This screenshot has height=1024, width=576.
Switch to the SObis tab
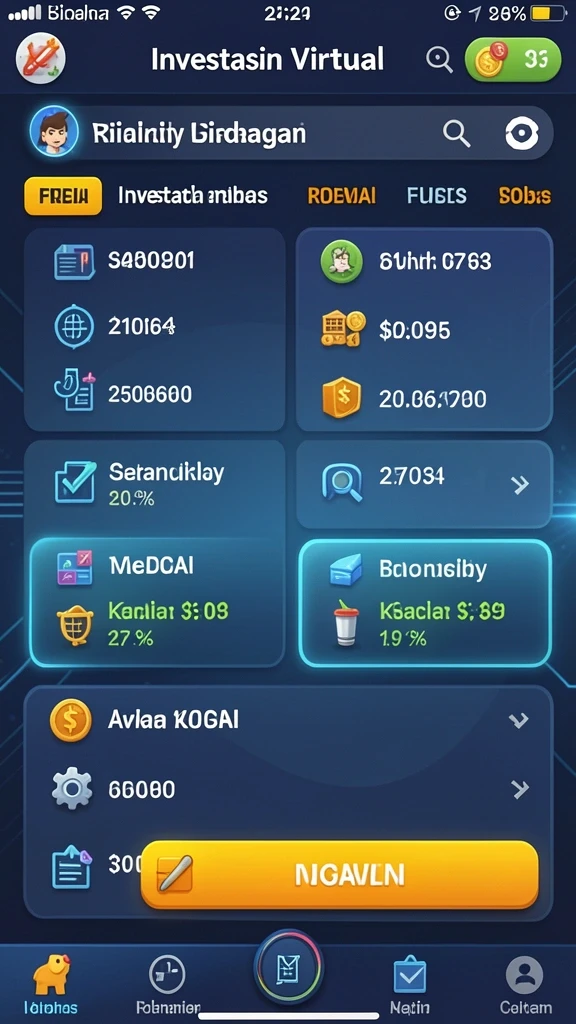tap(524, 195)
